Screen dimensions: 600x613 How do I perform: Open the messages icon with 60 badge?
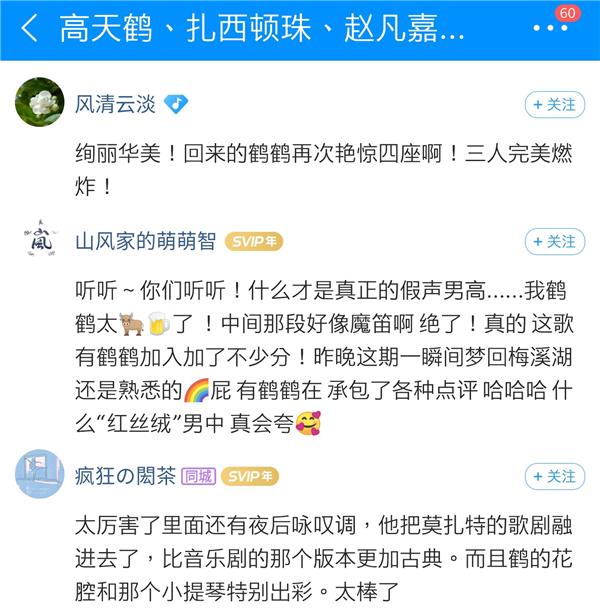(555, 30)
